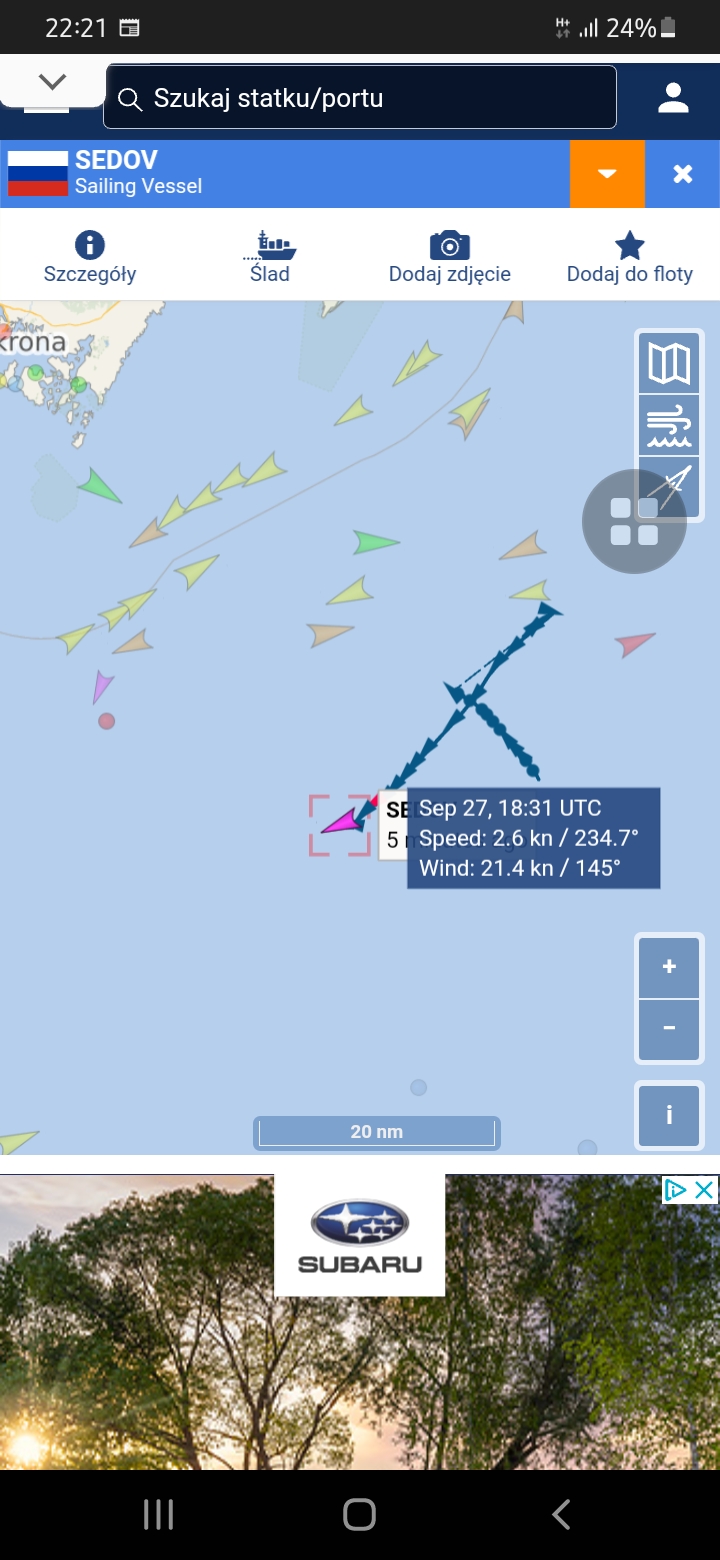Open the map layers button
Screen dimensions: 720x1560
coord(669,363)
